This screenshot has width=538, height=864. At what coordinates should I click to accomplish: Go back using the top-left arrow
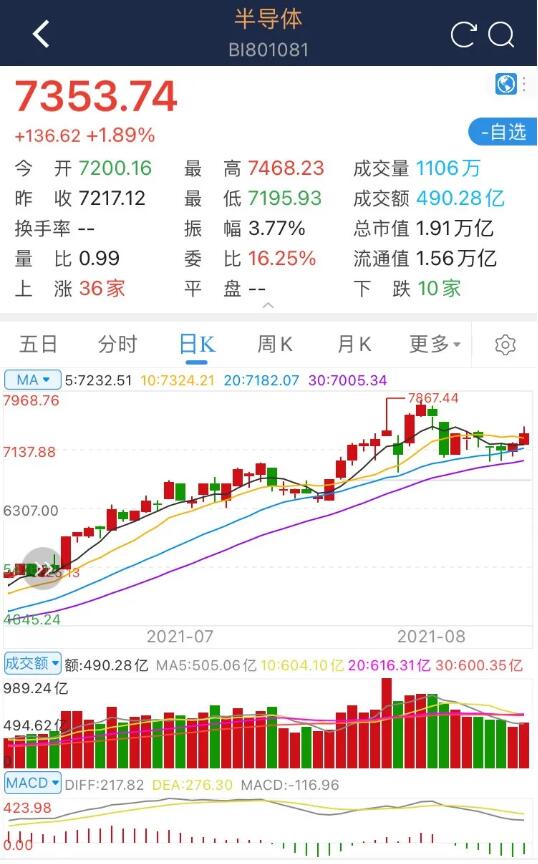pos(41,34)
